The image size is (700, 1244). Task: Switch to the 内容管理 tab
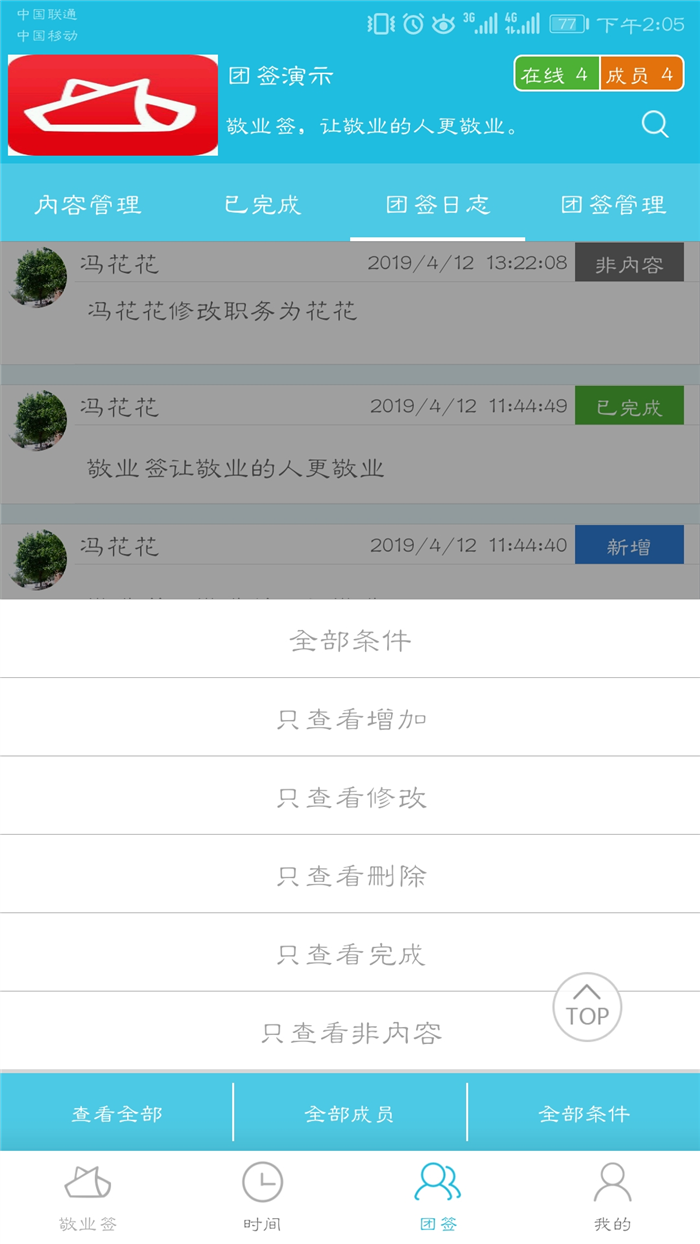[x=88, y=205]
